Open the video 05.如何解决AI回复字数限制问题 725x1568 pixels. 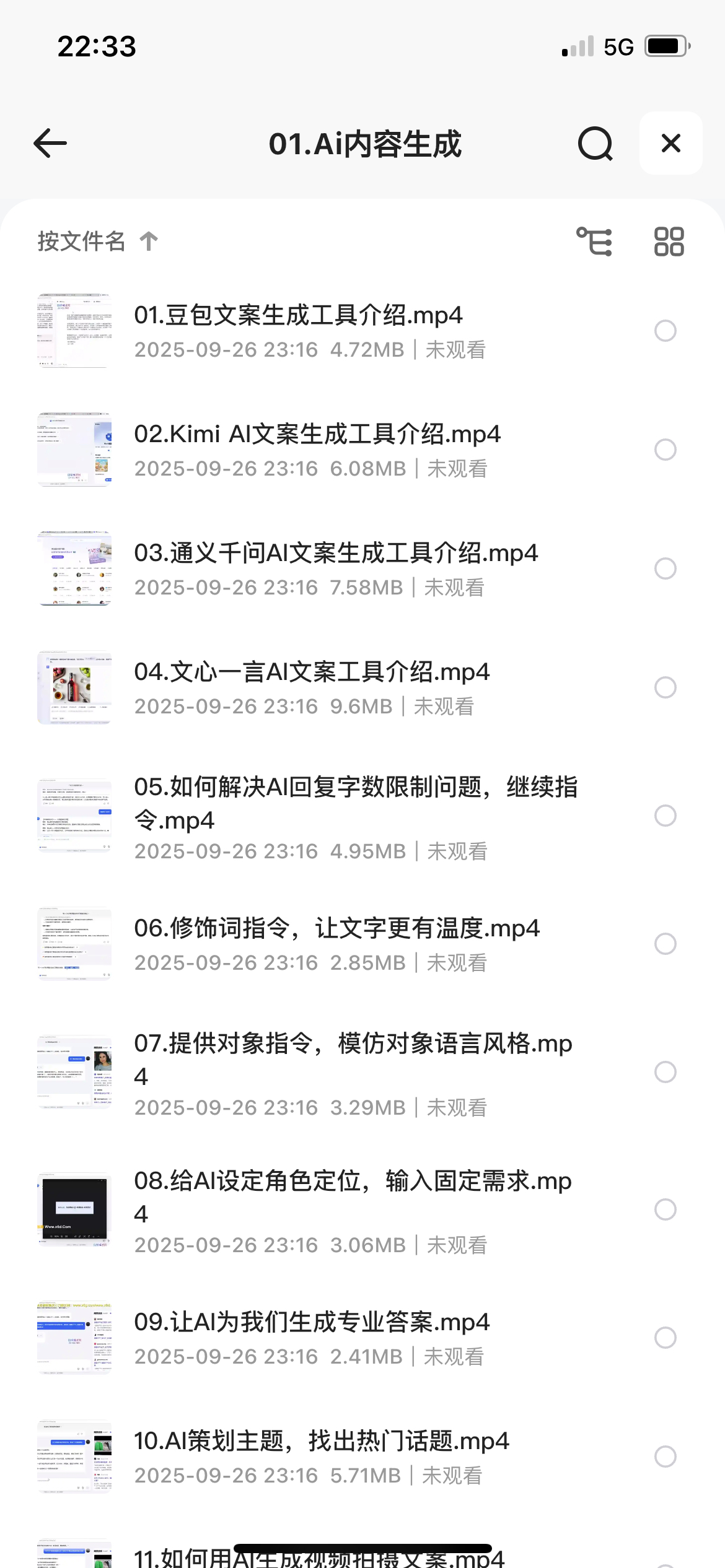(x=355, y=803)
